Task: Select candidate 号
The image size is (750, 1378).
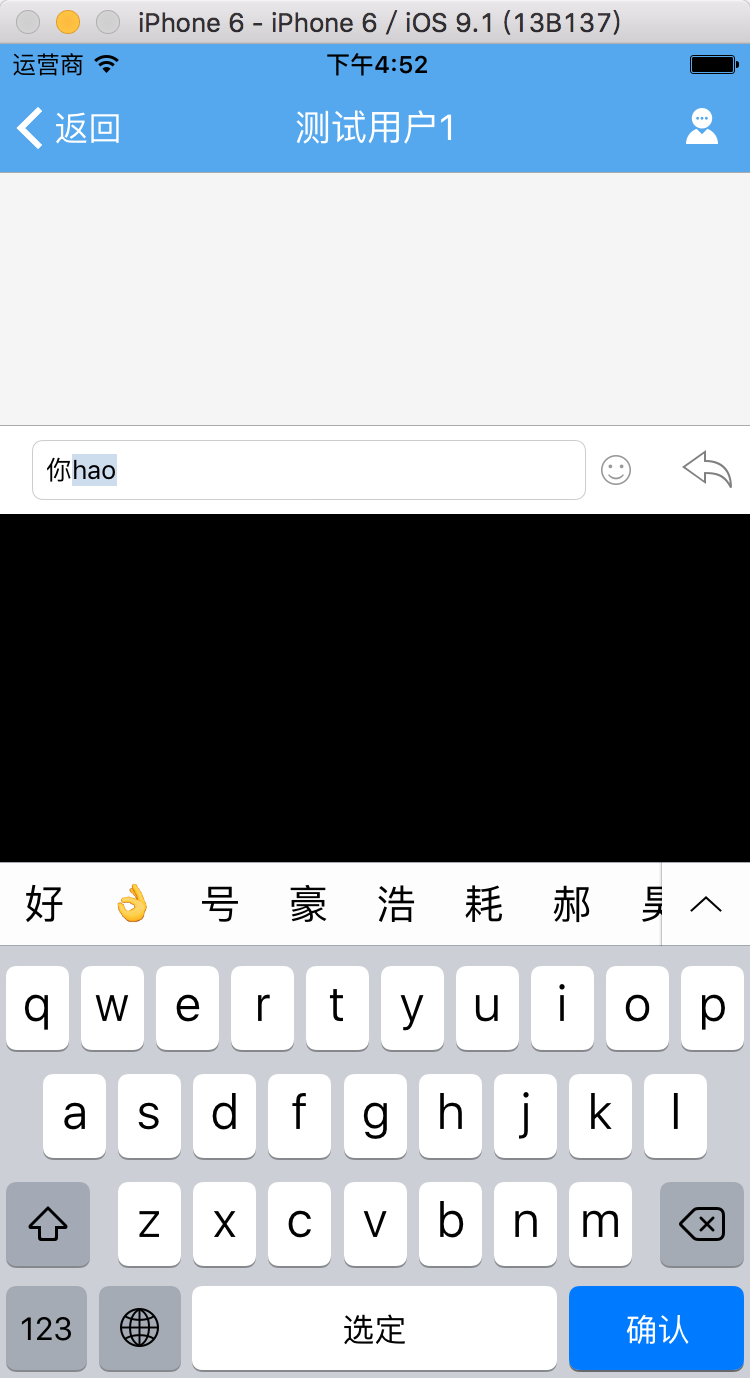Action: (220, 905)
